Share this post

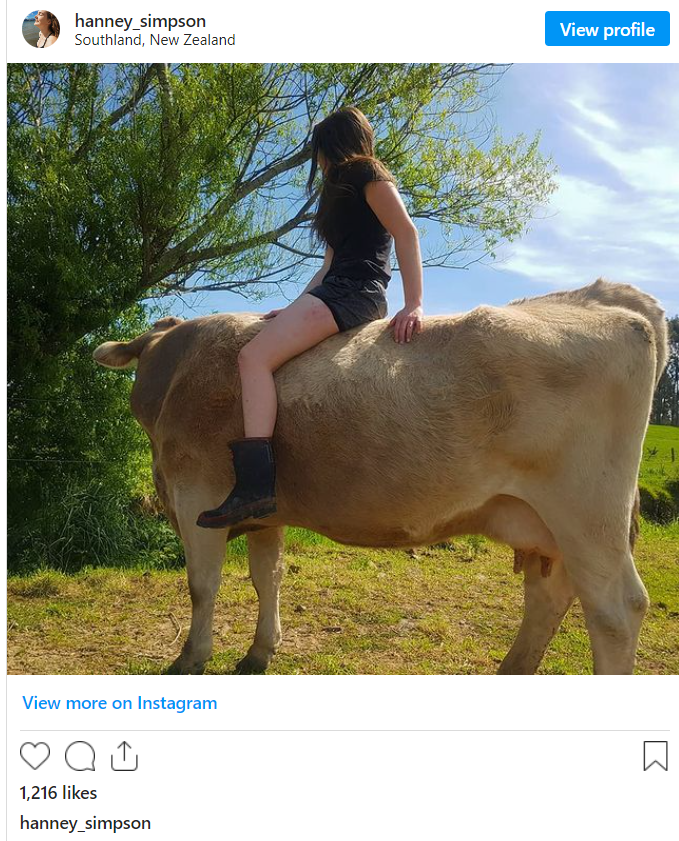click(124, 756)
